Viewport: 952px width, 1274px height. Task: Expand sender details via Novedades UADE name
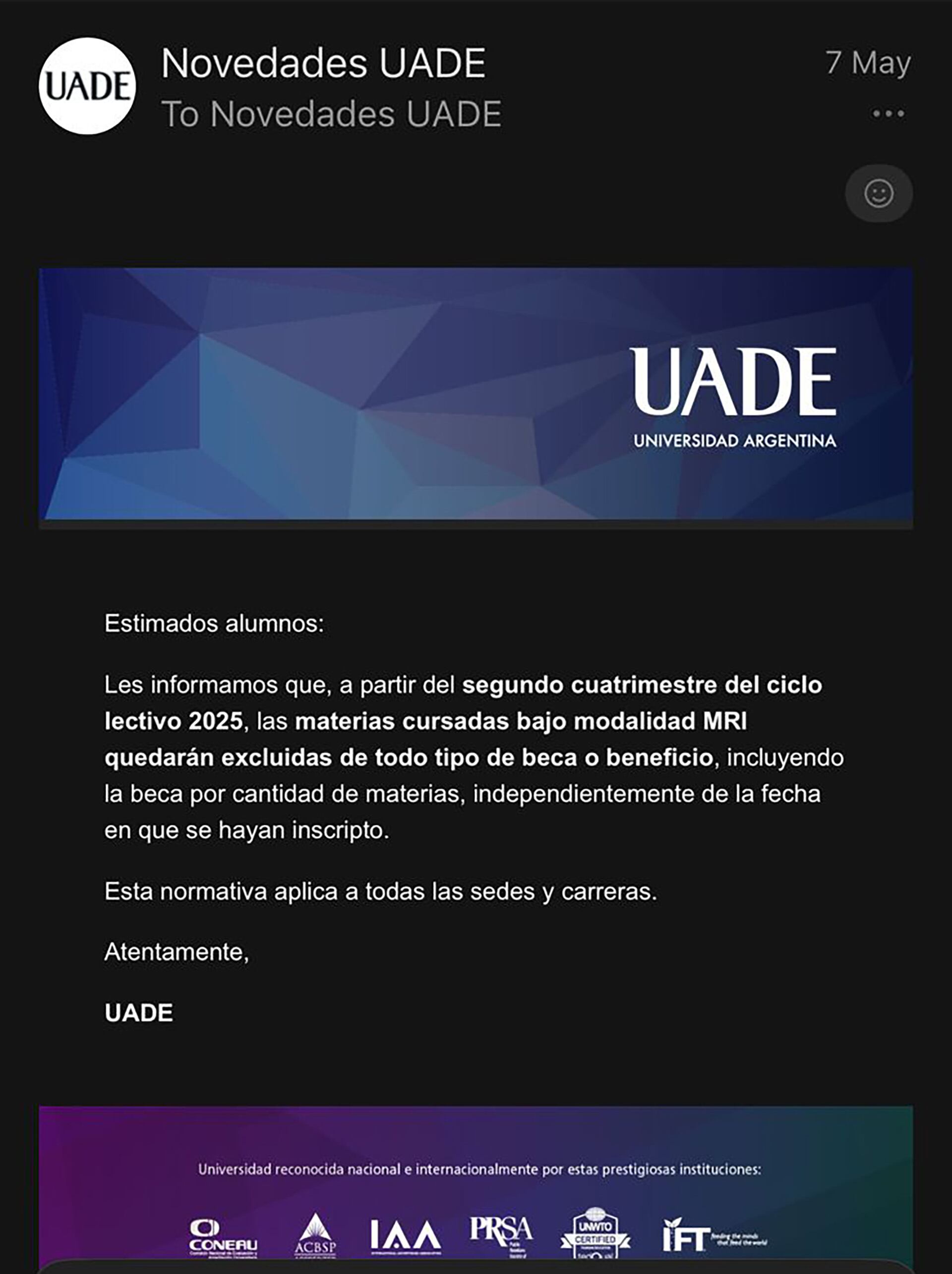[322, 60]
